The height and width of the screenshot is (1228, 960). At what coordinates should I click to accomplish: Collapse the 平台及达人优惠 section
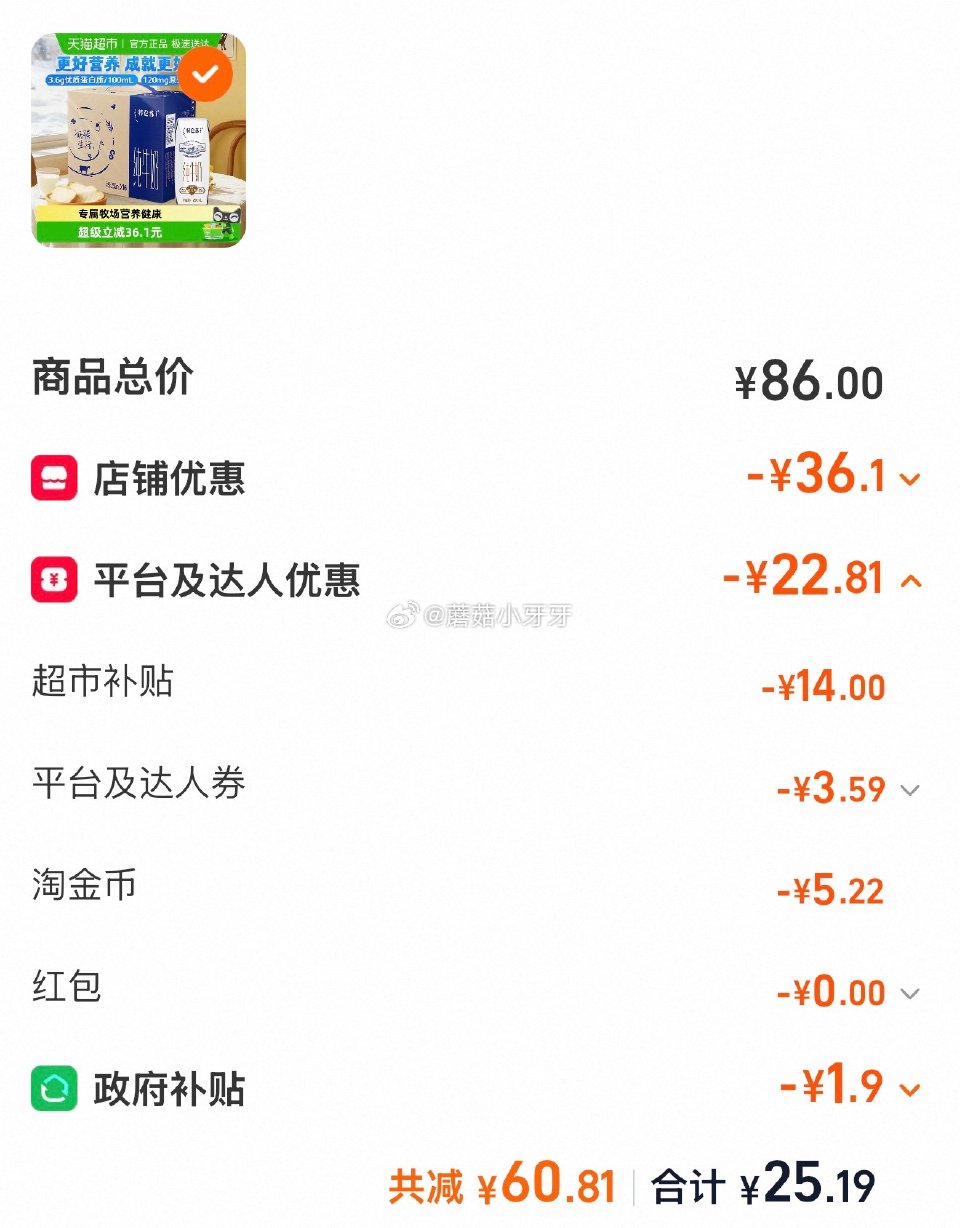tap(910, 583)
